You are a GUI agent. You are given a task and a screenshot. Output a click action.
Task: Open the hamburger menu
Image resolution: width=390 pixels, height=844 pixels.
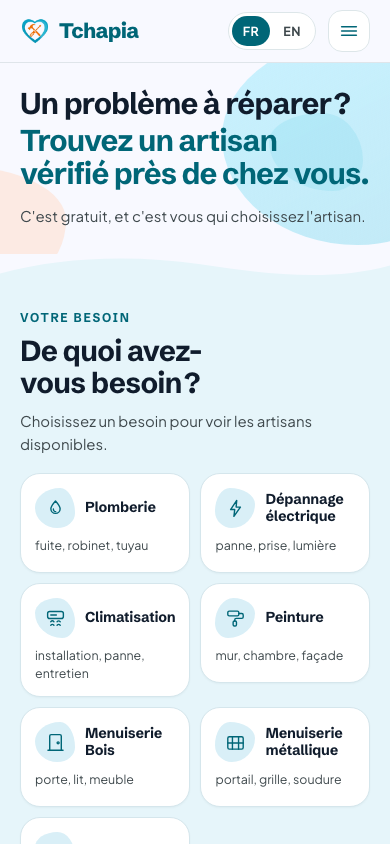tap(349, 31)
